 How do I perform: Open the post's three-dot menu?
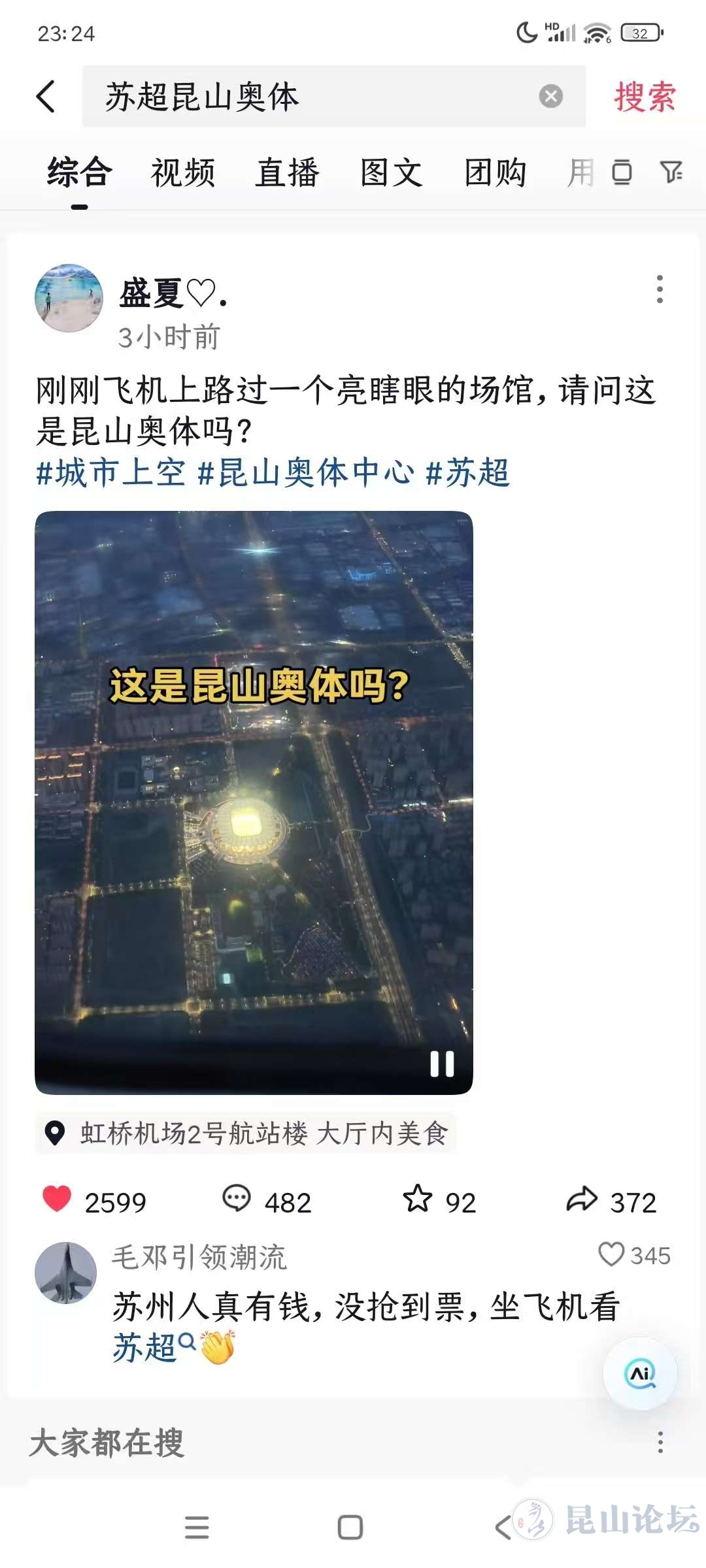660,289
